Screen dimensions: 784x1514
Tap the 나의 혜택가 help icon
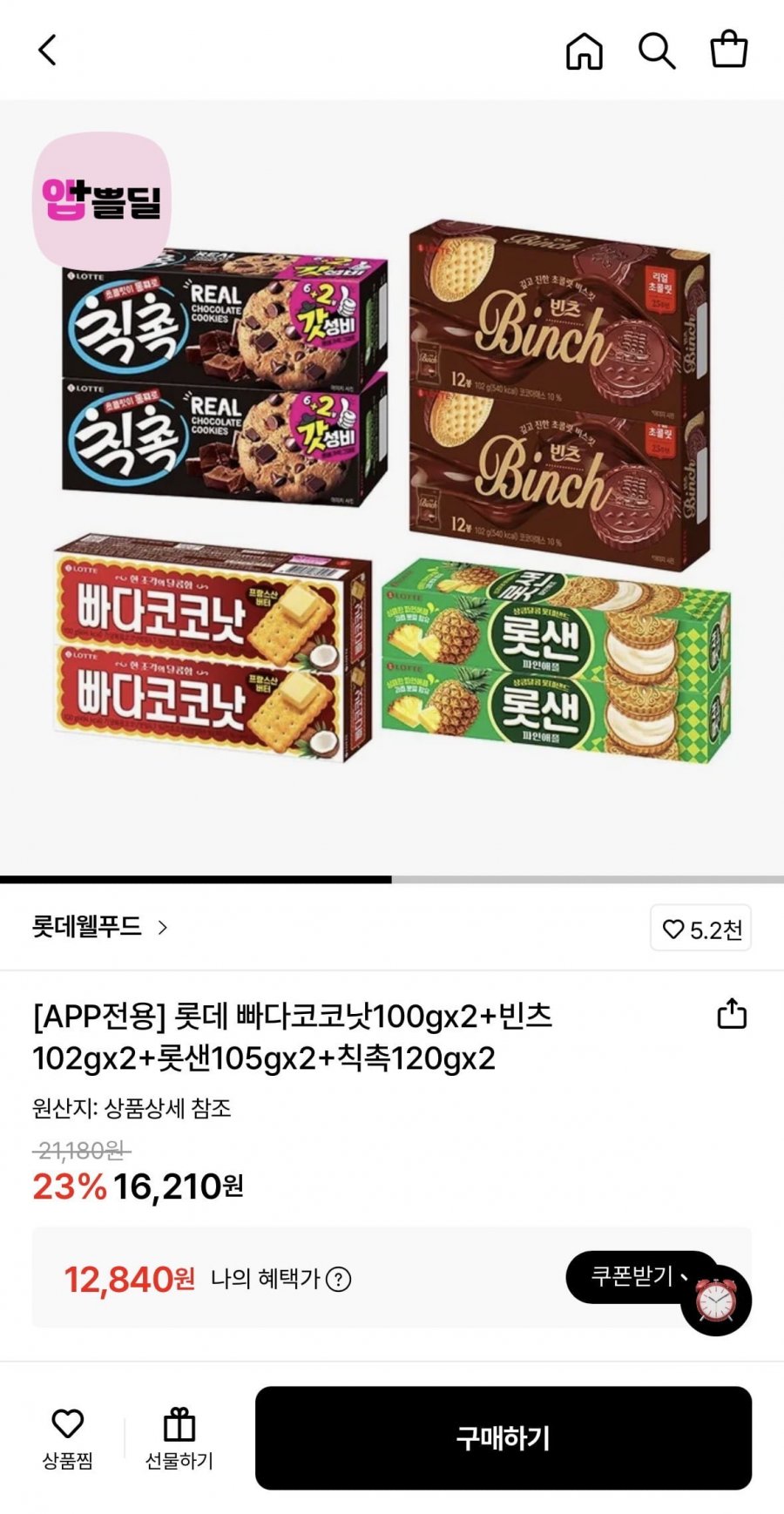click(338, 1279)
